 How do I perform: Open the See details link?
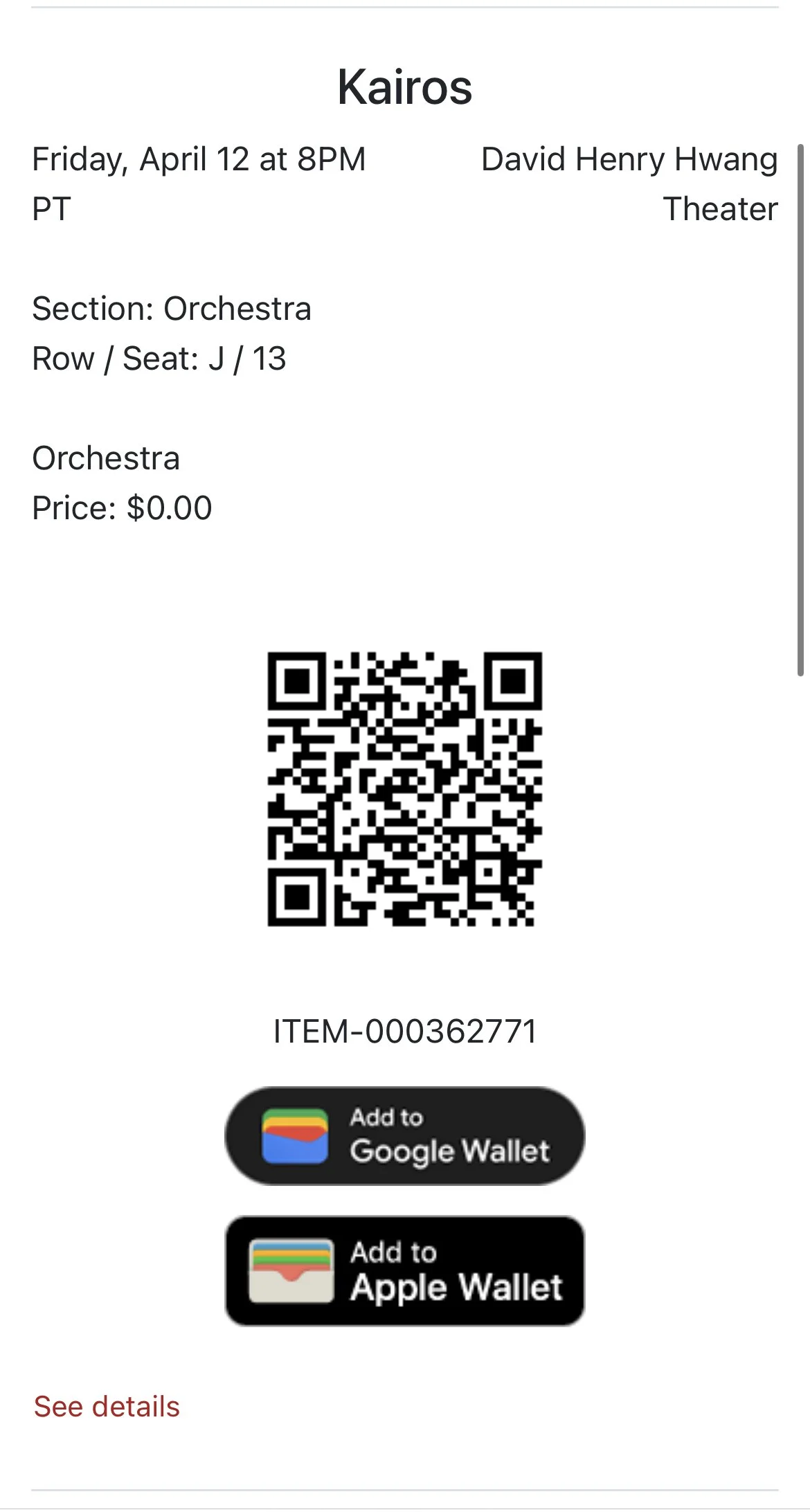(x=107, y=1407)
